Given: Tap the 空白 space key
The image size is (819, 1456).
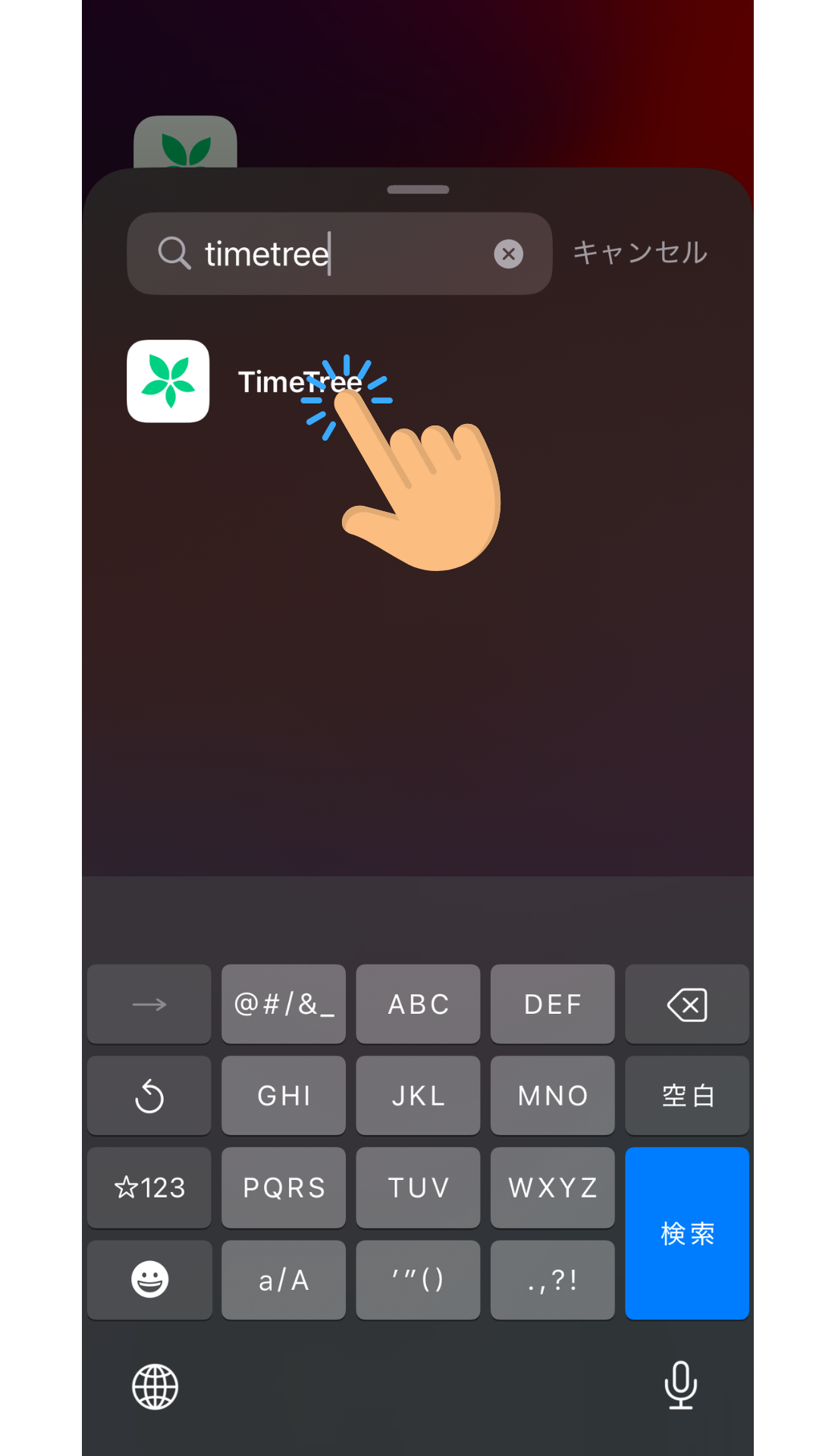Looking at the screenshot, I should [x=686, y=1096].
